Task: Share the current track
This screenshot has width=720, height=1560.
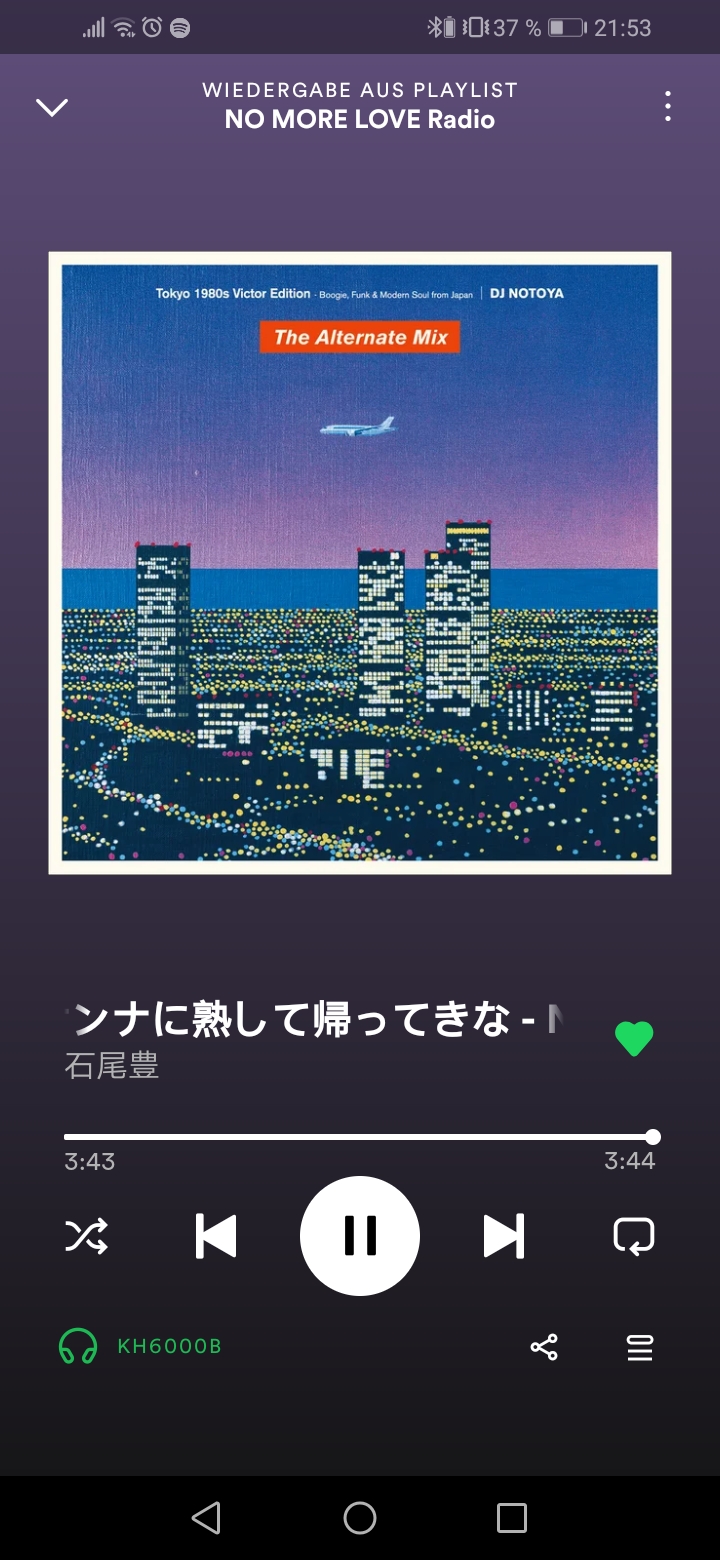Action: point(544,1347)
